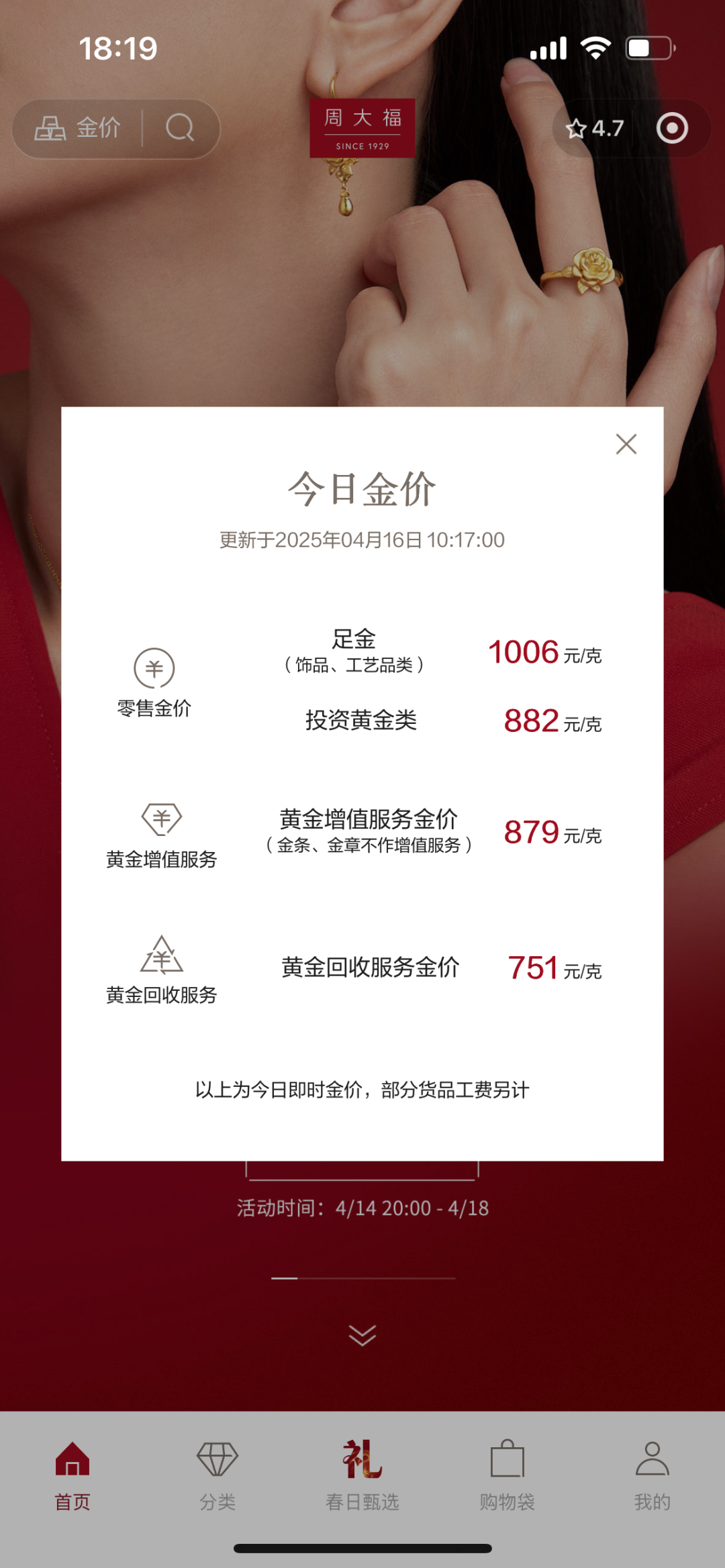Tap the down chevron below the banner

[362, 1335]
